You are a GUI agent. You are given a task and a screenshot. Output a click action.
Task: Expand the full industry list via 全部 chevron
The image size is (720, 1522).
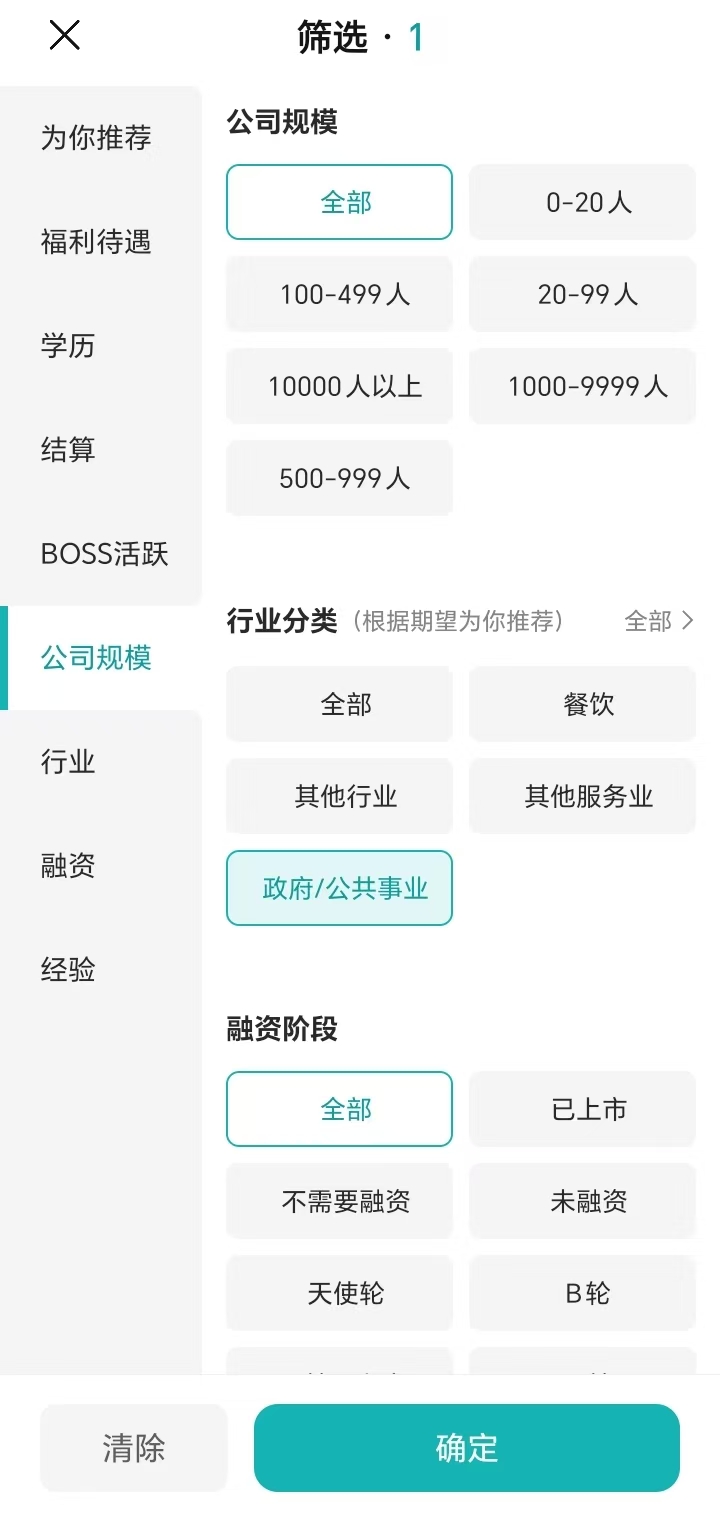pos(657,621)
